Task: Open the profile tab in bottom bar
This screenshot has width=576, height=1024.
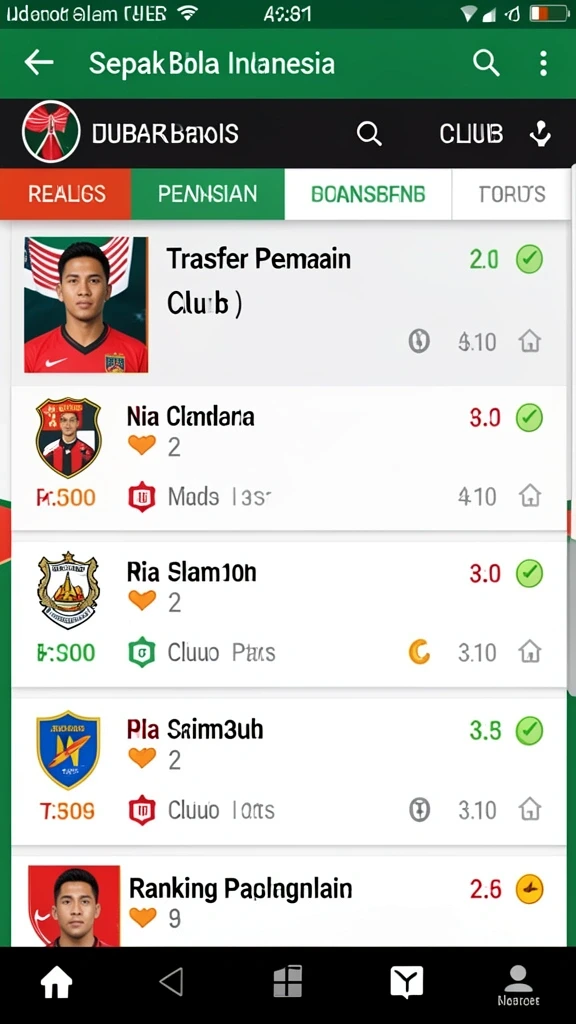Action: pos(519,985)
